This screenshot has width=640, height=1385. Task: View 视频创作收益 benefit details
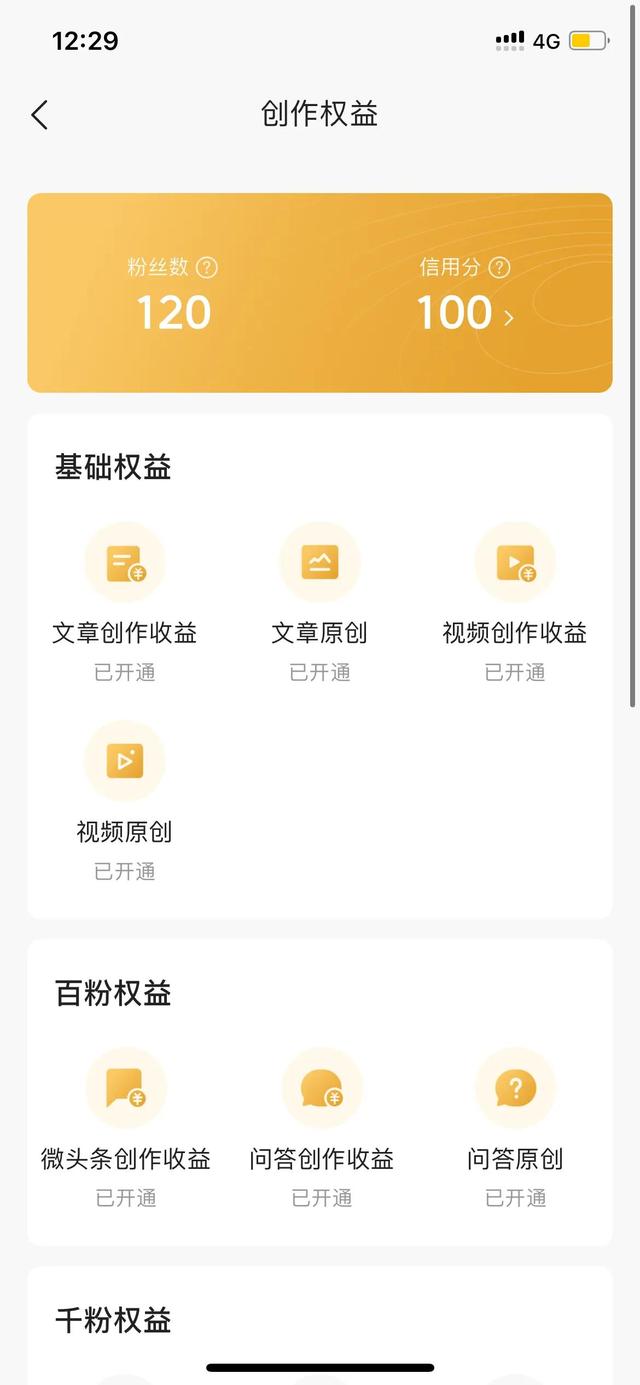coord(515,563)
